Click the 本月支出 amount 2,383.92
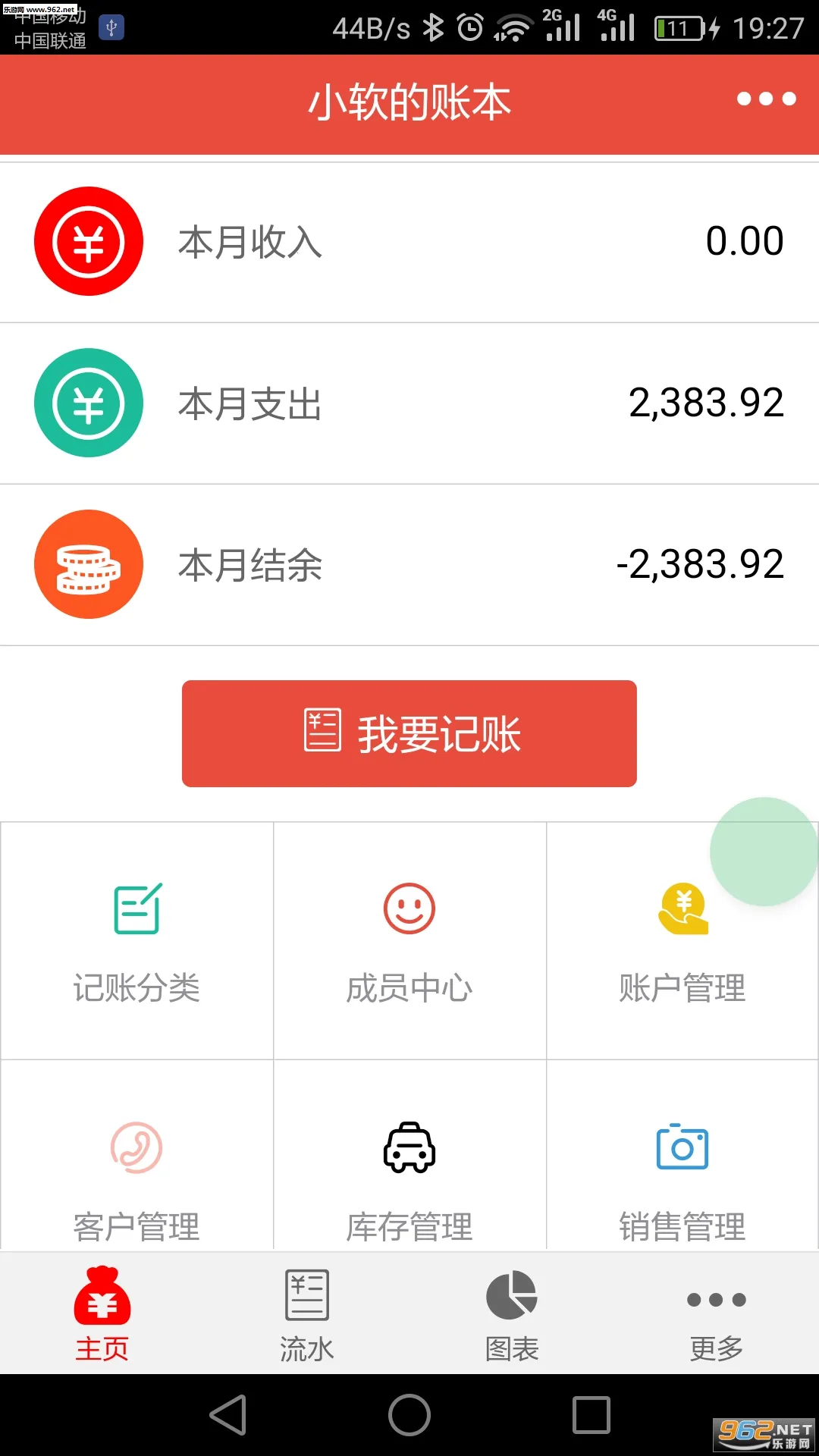This screenshot has height=1456, width=819. tap(707, 403)
